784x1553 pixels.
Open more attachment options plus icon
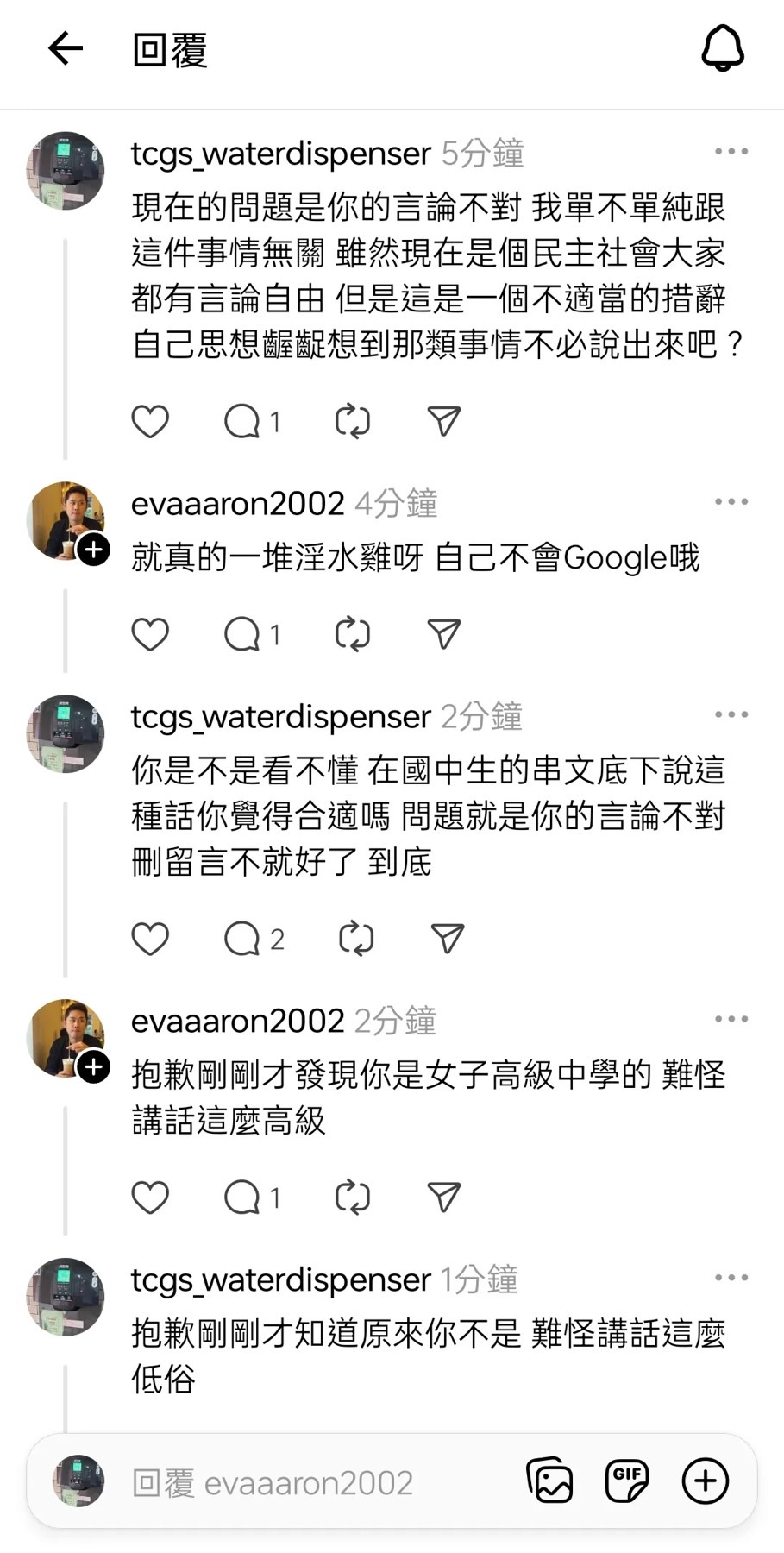(x=706, y=1481)
